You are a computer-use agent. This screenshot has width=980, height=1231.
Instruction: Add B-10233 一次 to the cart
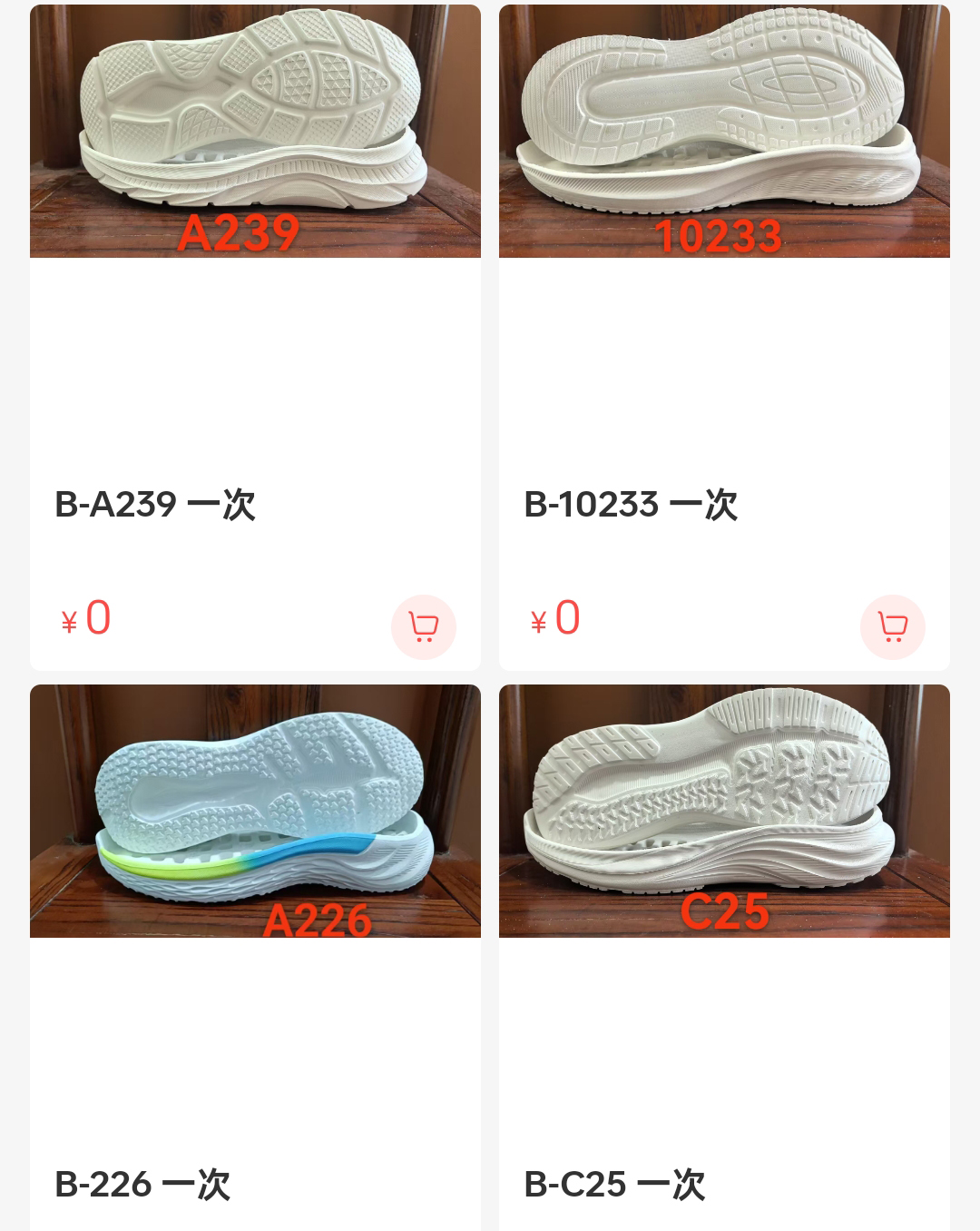point(893,626)
